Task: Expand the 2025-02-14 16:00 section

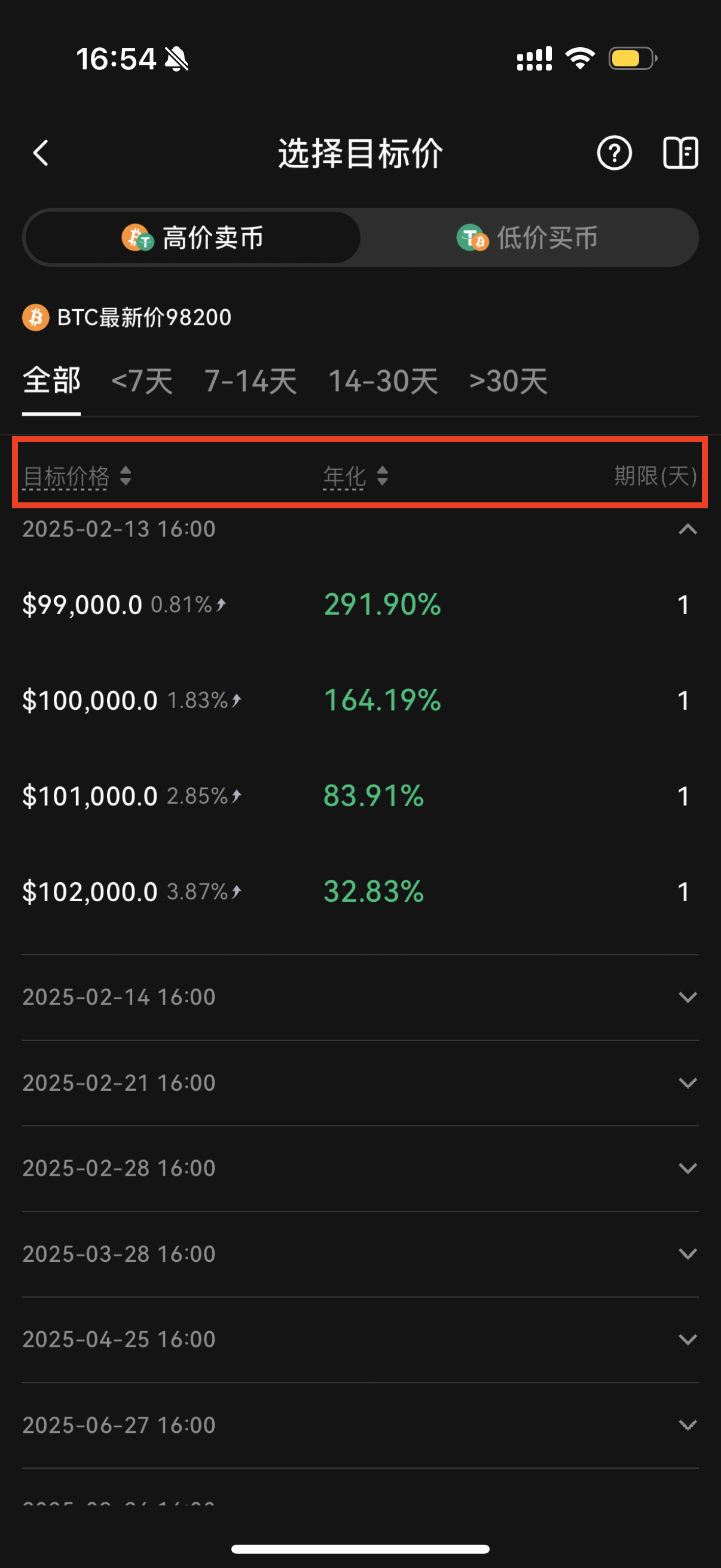Action: tap(360, 997)
